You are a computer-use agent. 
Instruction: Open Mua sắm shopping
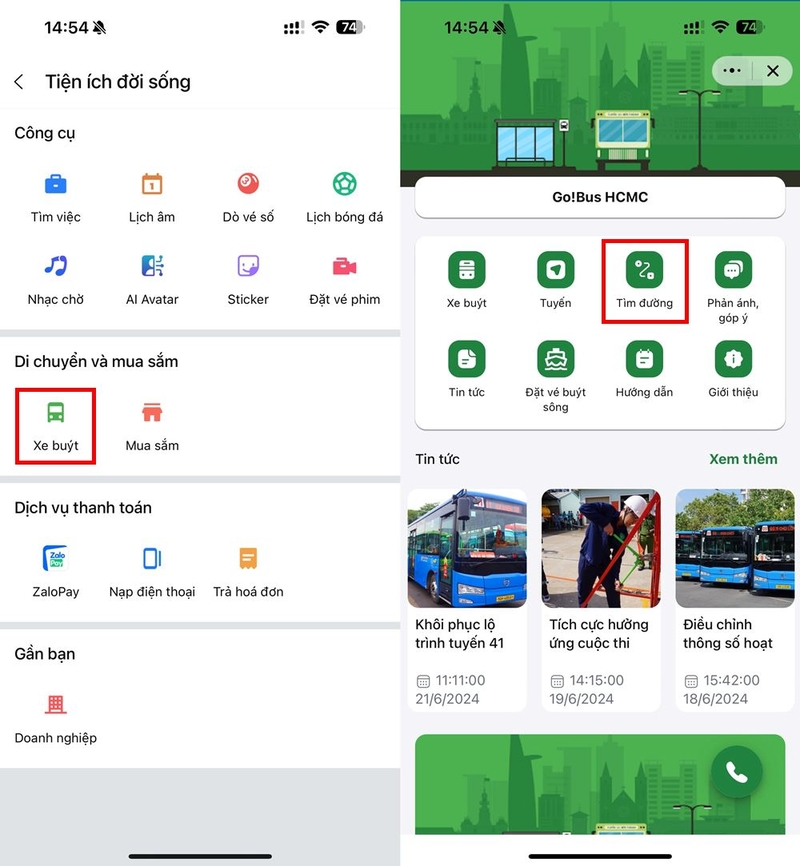(152, 424)
